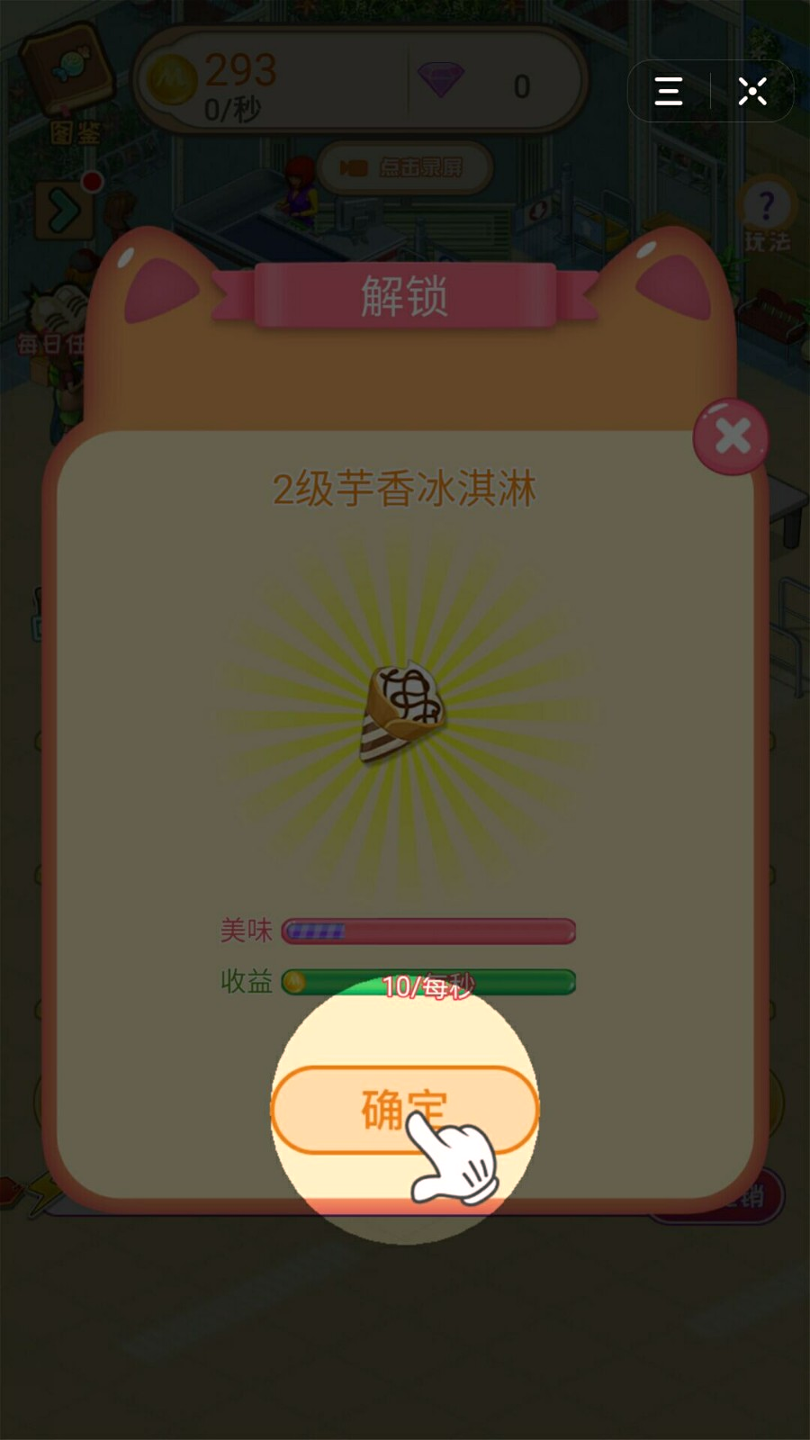The height and width of the screenshot is (1440, 810).
Task: Tap the red notification dot on the arrow
Action: click(92, 183)
